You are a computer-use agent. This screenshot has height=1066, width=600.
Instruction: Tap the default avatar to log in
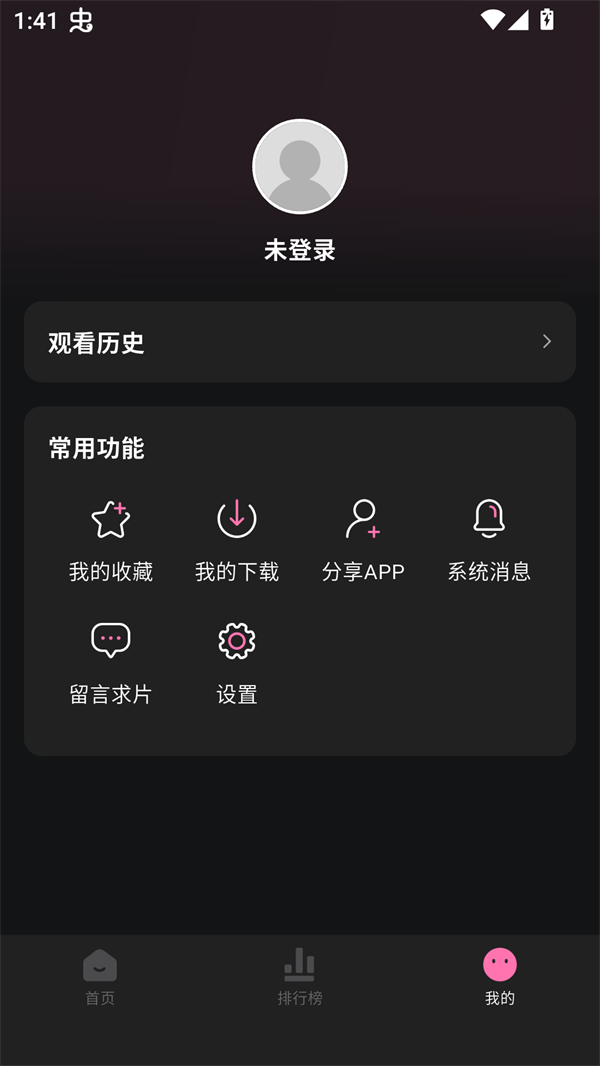300,166
